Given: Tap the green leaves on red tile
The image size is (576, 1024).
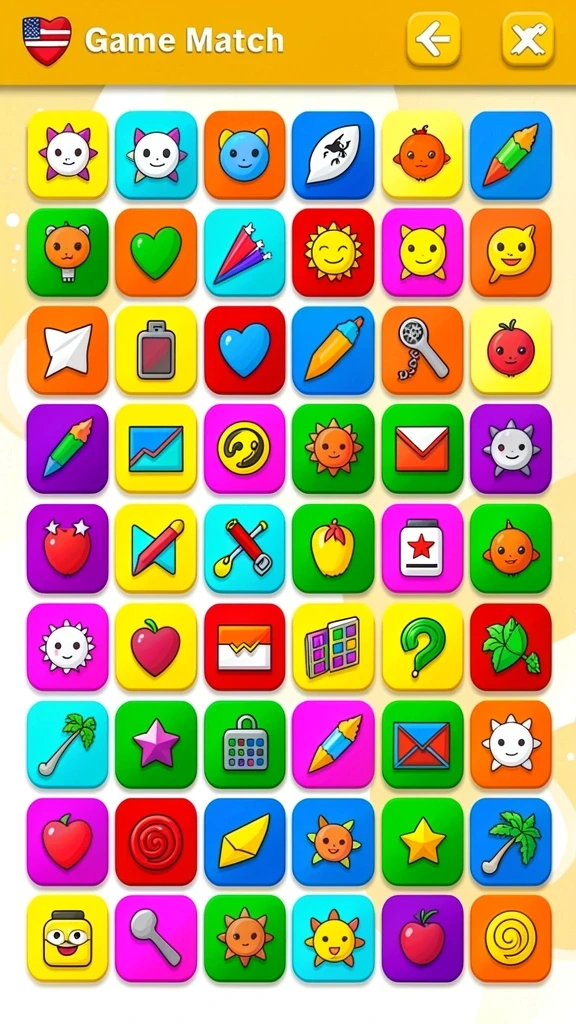Looking at the screenshot, I should point(511,647).
